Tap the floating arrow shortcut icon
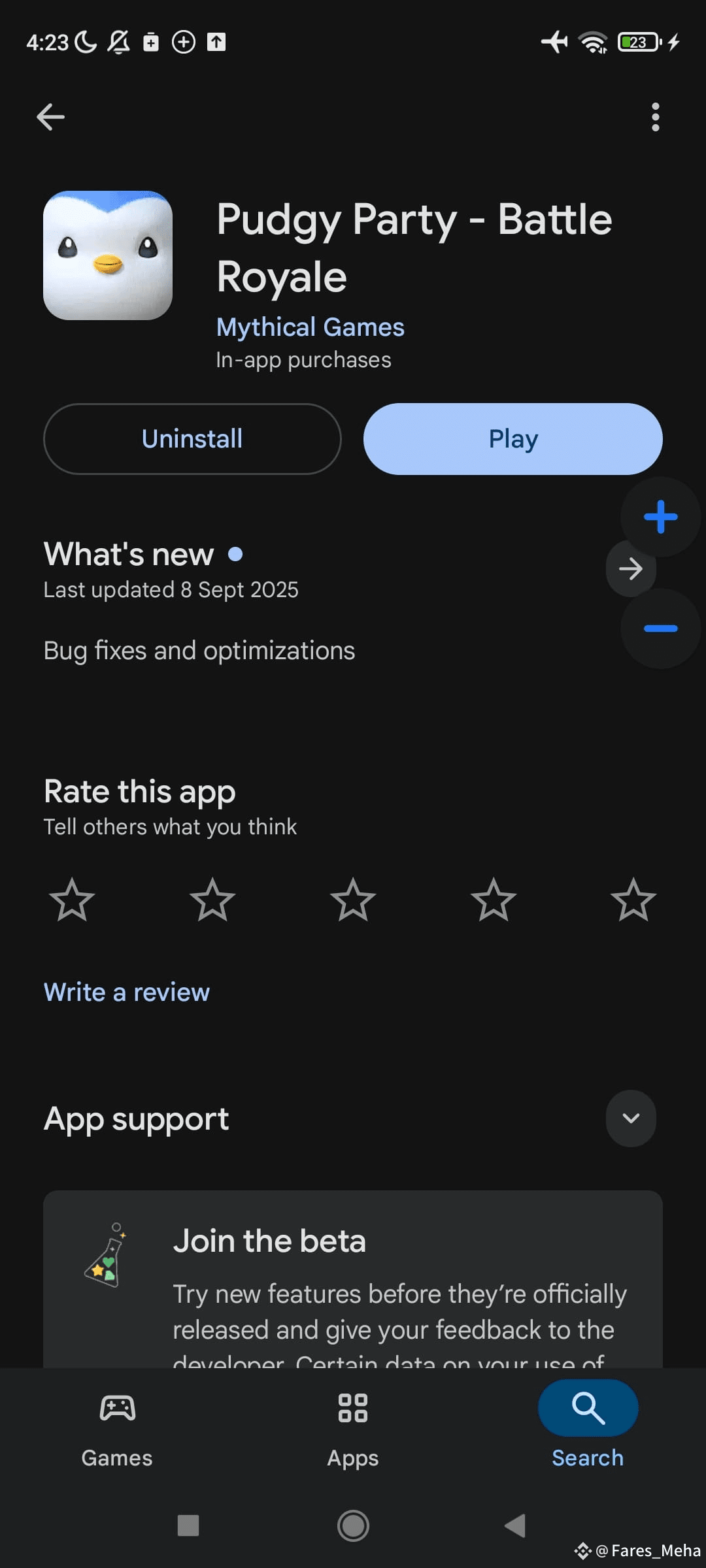Image resolution: width=706 pixels, height=1568 pixels. pos(630,569)
